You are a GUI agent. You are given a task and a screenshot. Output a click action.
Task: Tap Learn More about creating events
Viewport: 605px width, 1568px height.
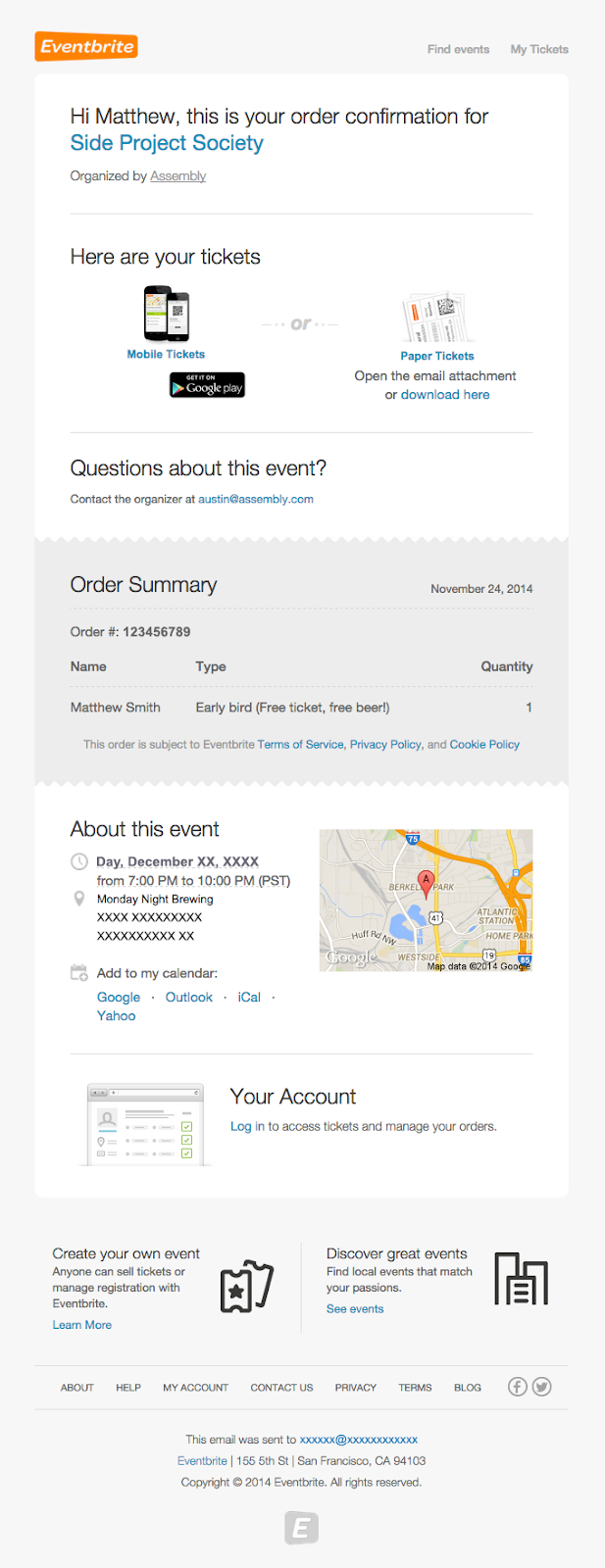point(82,1325)
